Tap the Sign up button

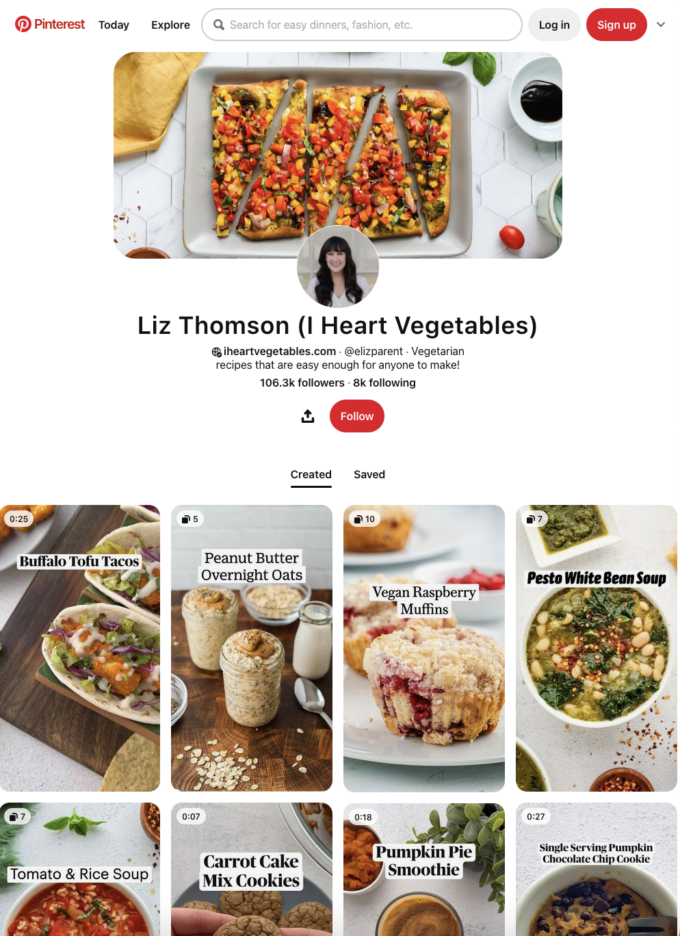(616, 25)
